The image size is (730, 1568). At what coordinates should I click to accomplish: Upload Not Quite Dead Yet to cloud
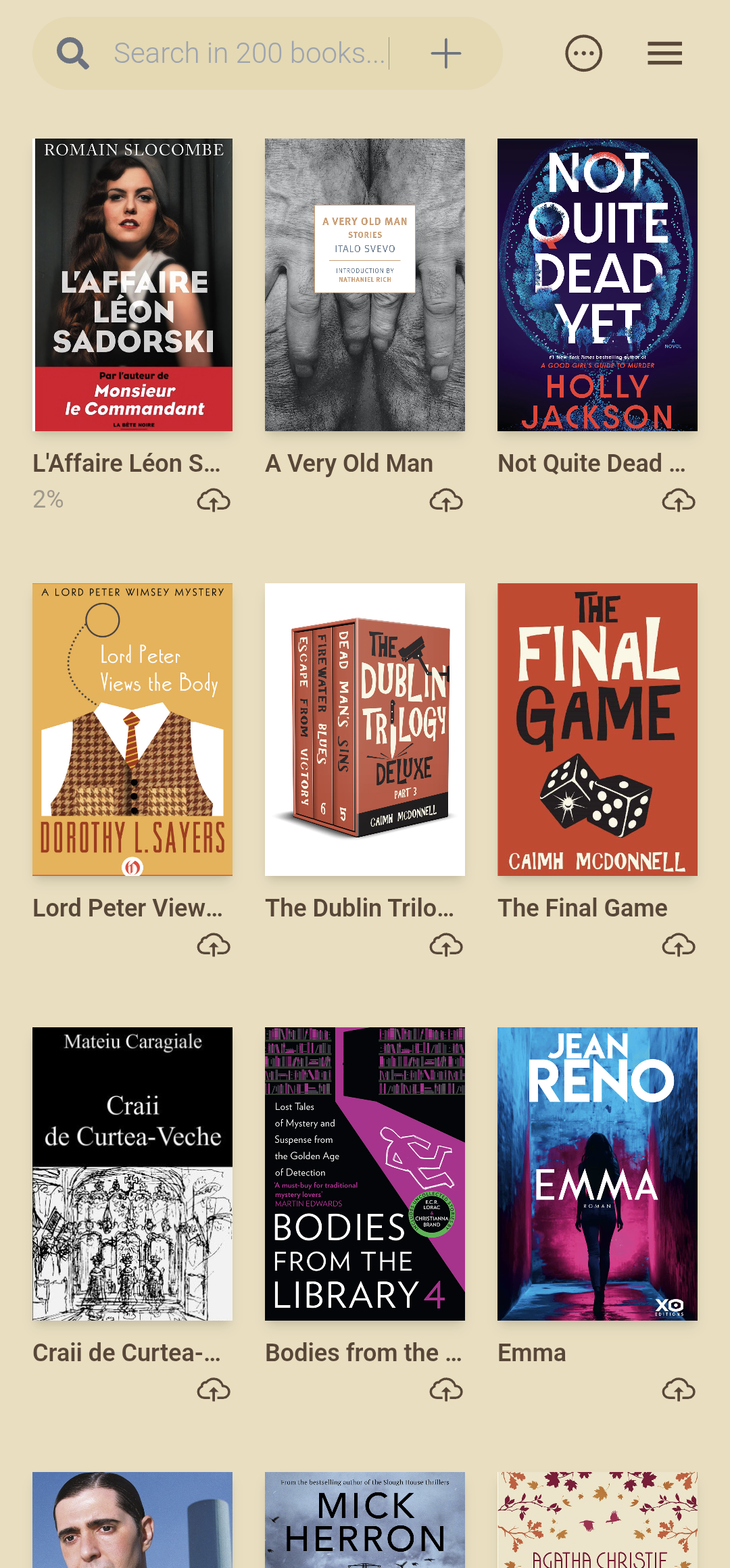point(679,501)
